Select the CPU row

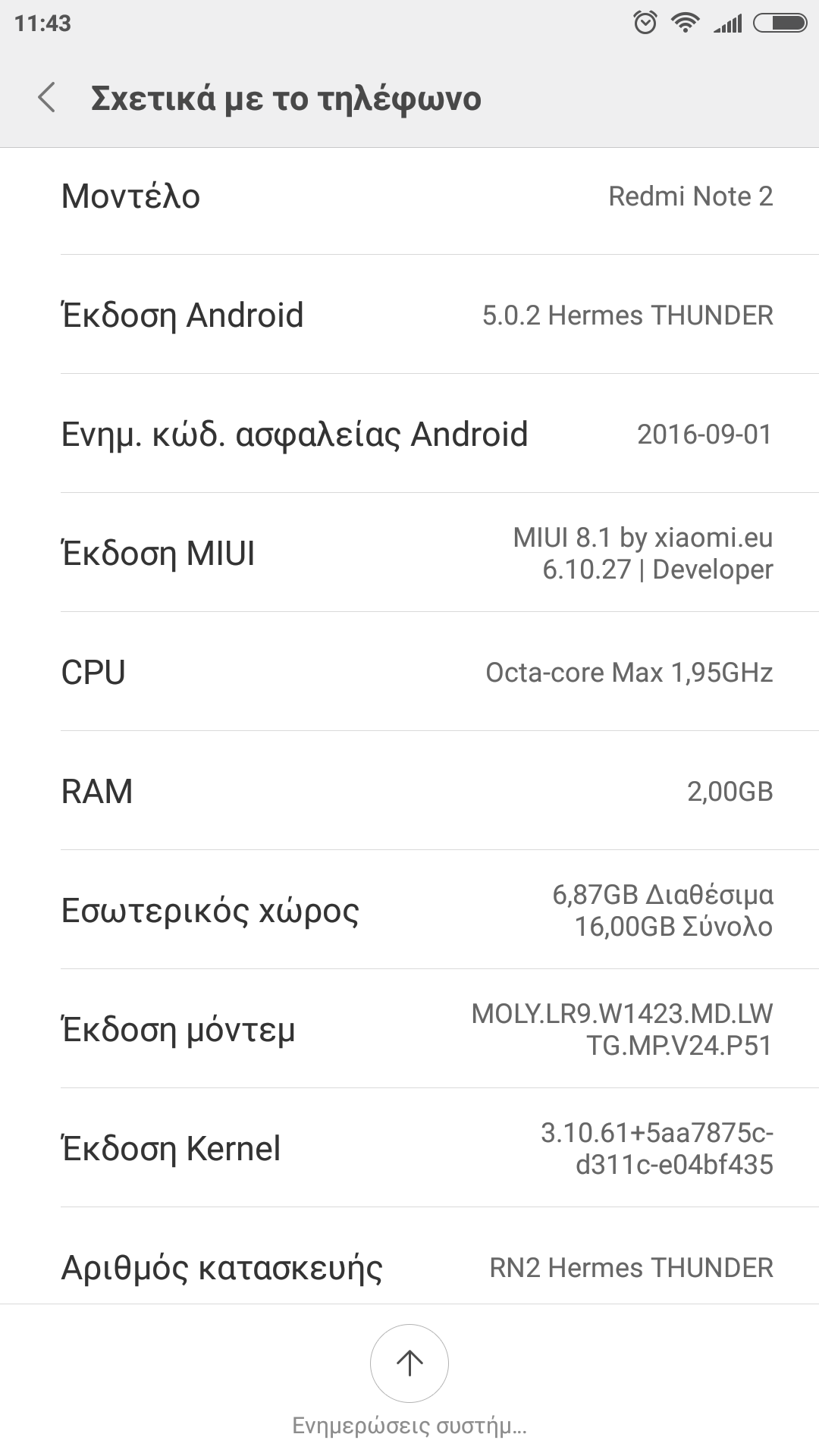tap(409, 672)
